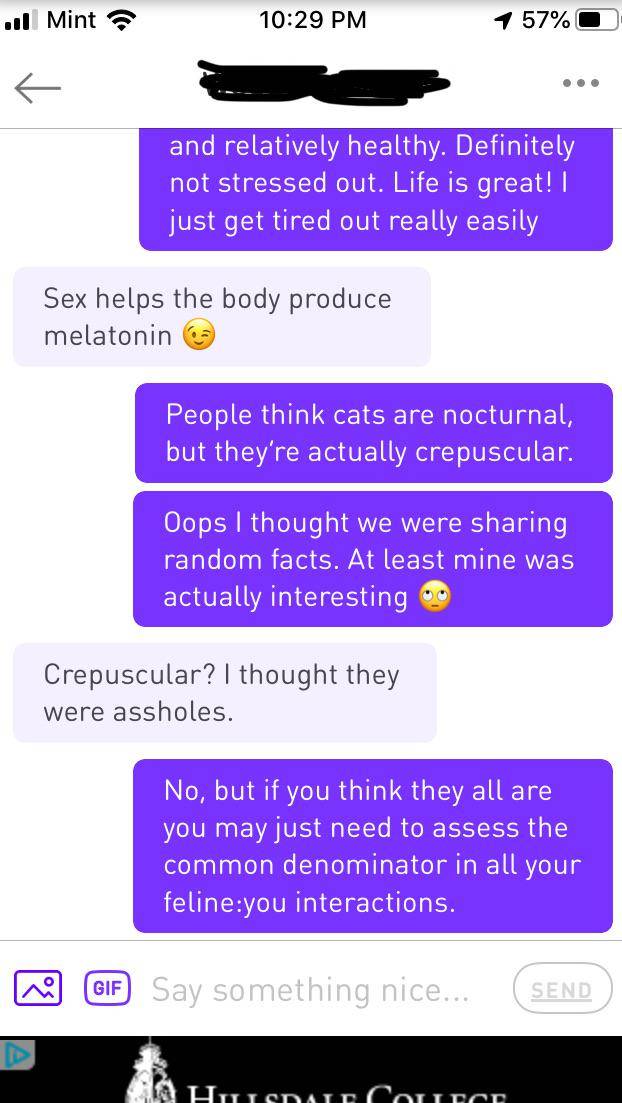Tap the SEND button

pyautogui.click(x=561, y=989)
